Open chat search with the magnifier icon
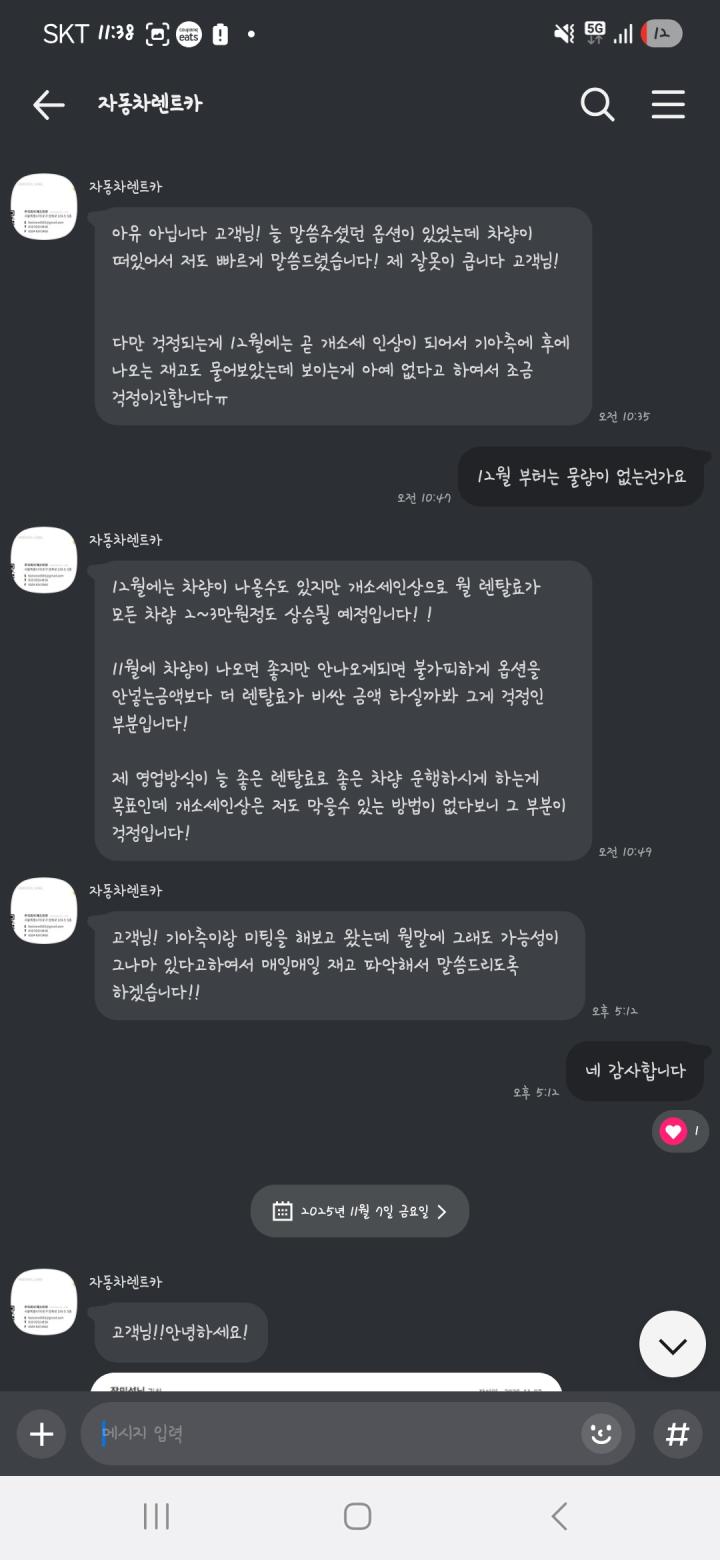This screenshot has height=1560, width=720. pyautogui.click(x=597, y=104)
